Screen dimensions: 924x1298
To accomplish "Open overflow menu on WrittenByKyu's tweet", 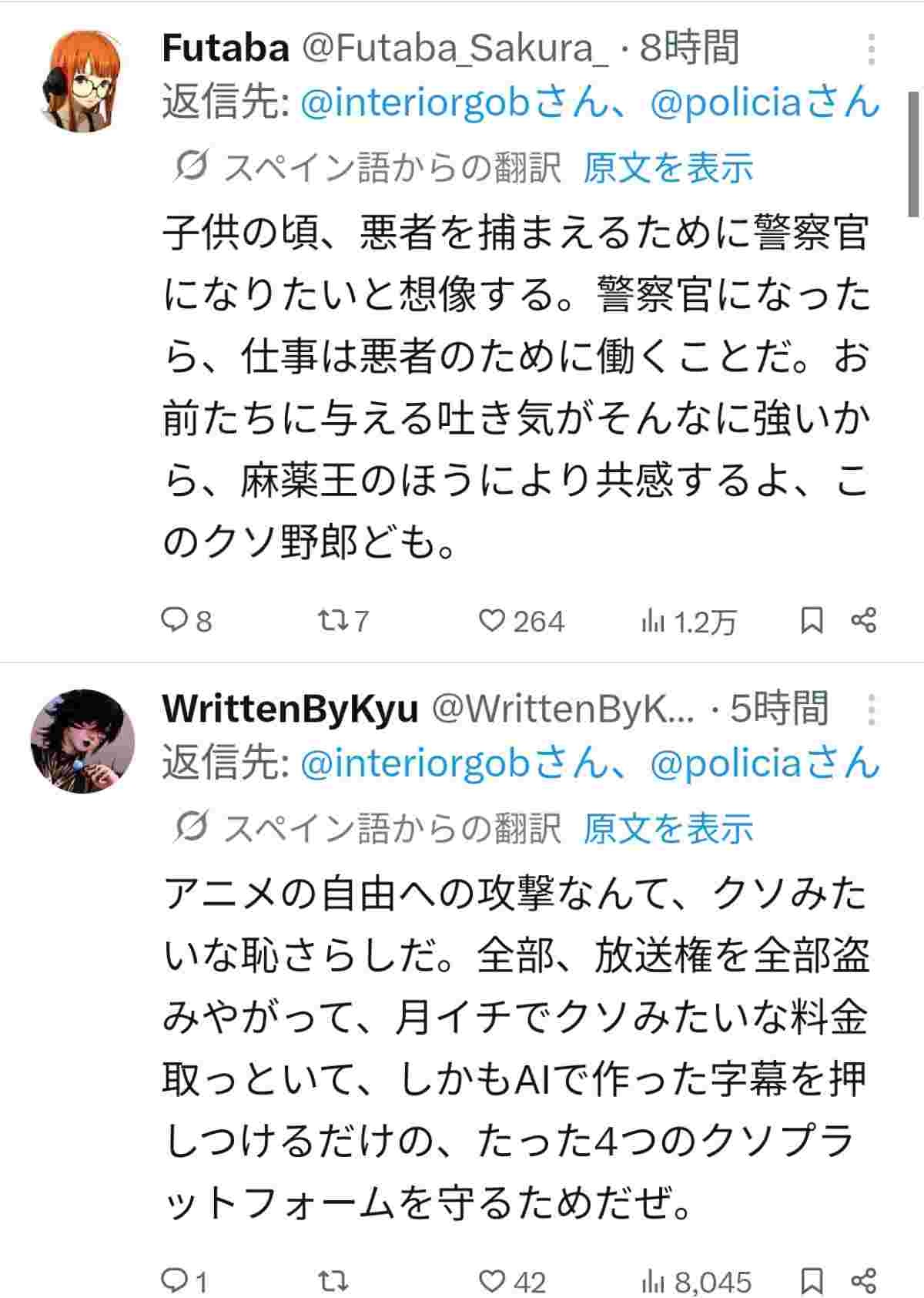I will point(871,709).
